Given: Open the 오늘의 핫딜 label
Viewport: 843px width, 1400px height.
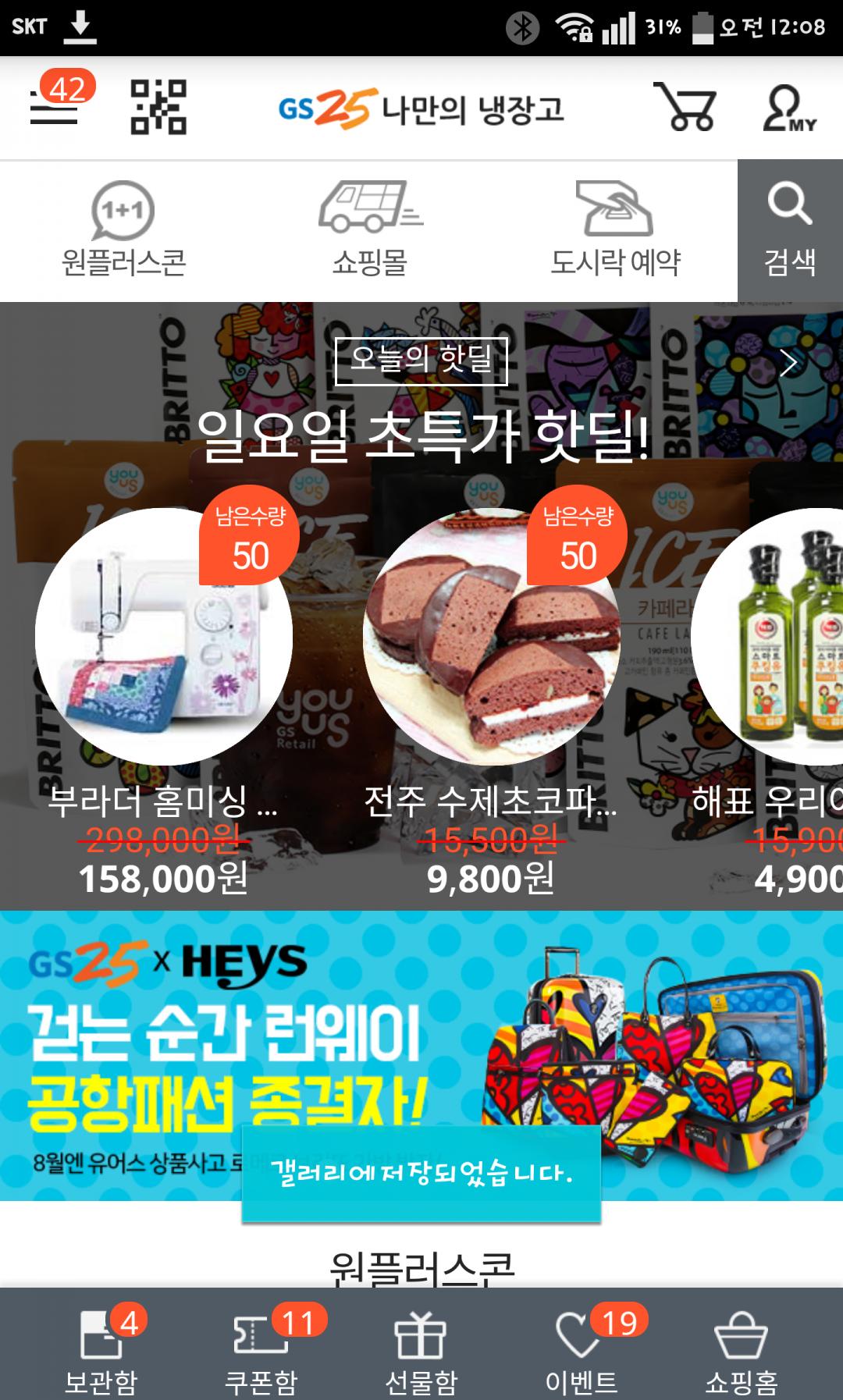Looking at the screenshot, I should click(421, 361).
